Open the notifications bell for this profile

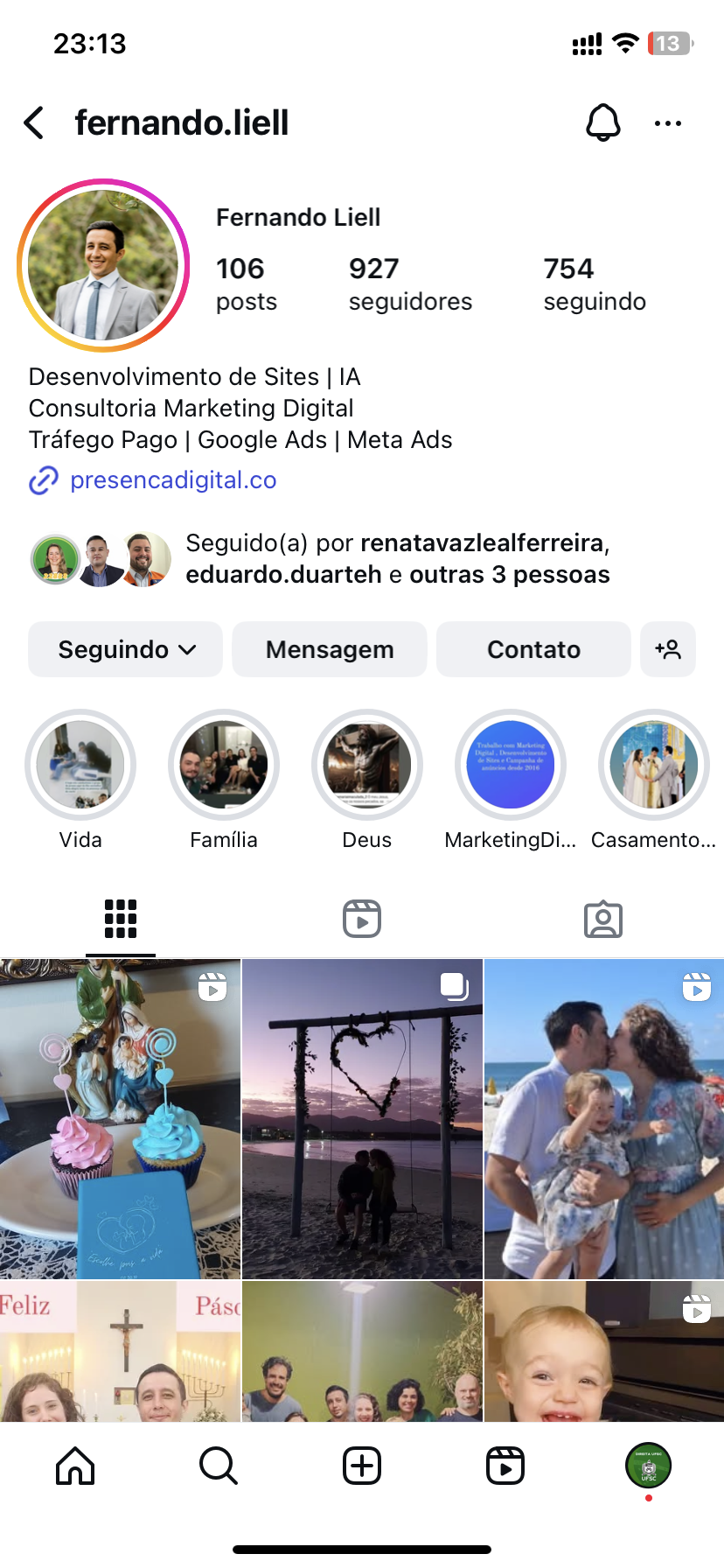coord(602,123)
